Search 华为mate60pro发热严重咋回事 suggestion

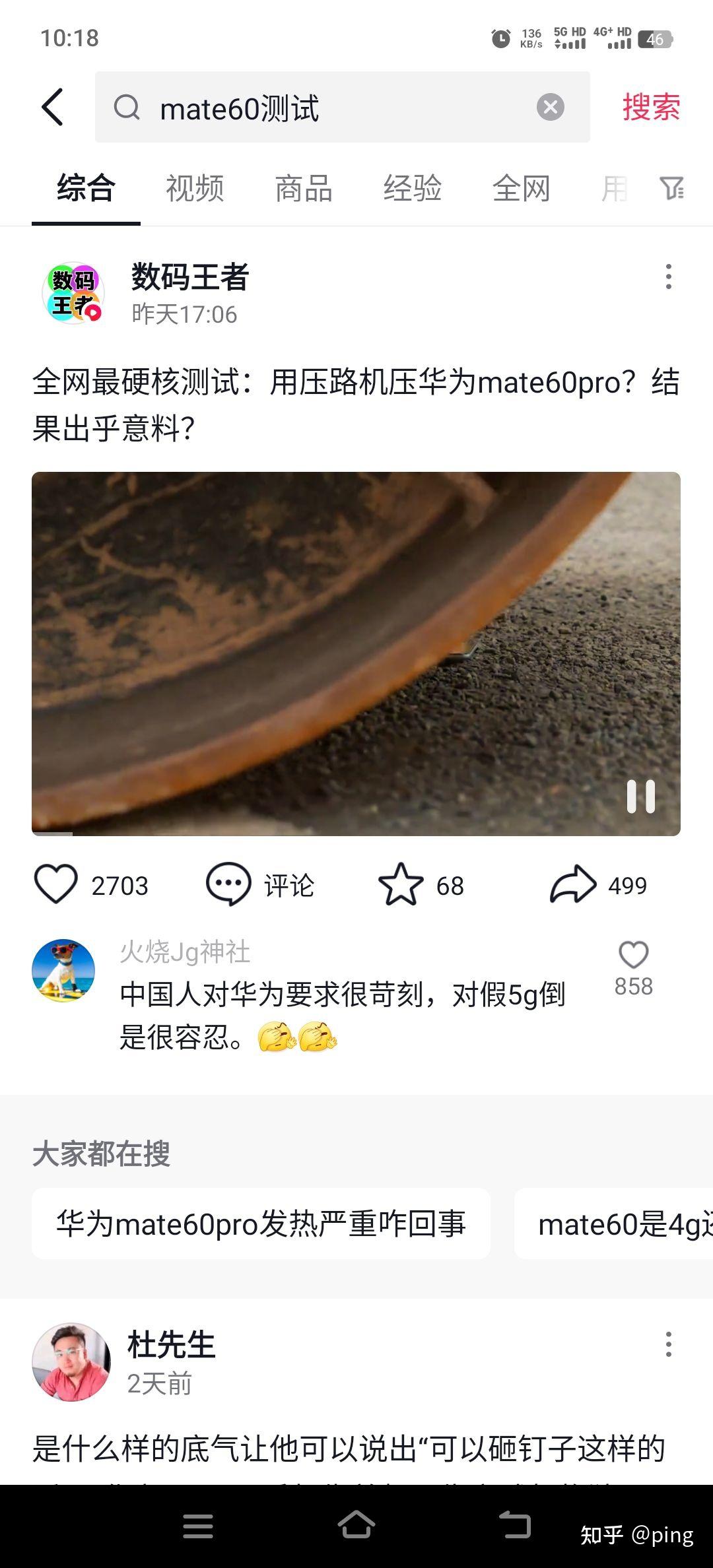[261, 1224]
